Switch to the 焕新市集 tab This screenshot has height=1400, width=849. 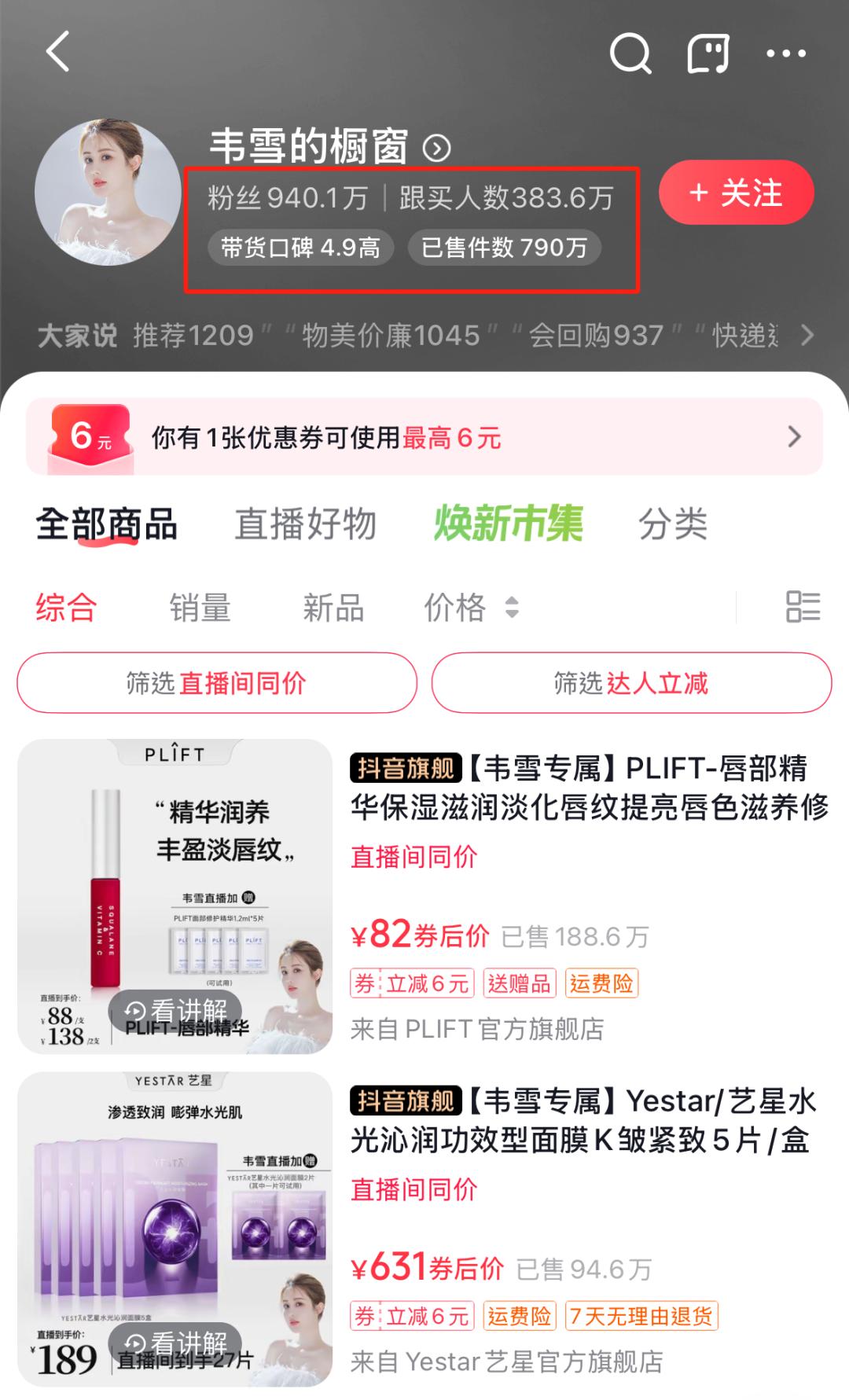tap(509, 524)
